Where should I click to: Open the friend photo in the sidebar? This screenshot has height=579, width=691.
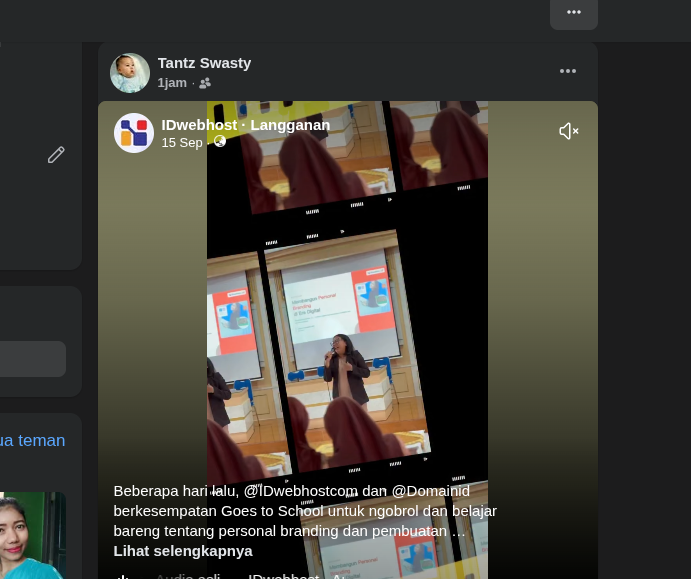(x=33, y=535)
